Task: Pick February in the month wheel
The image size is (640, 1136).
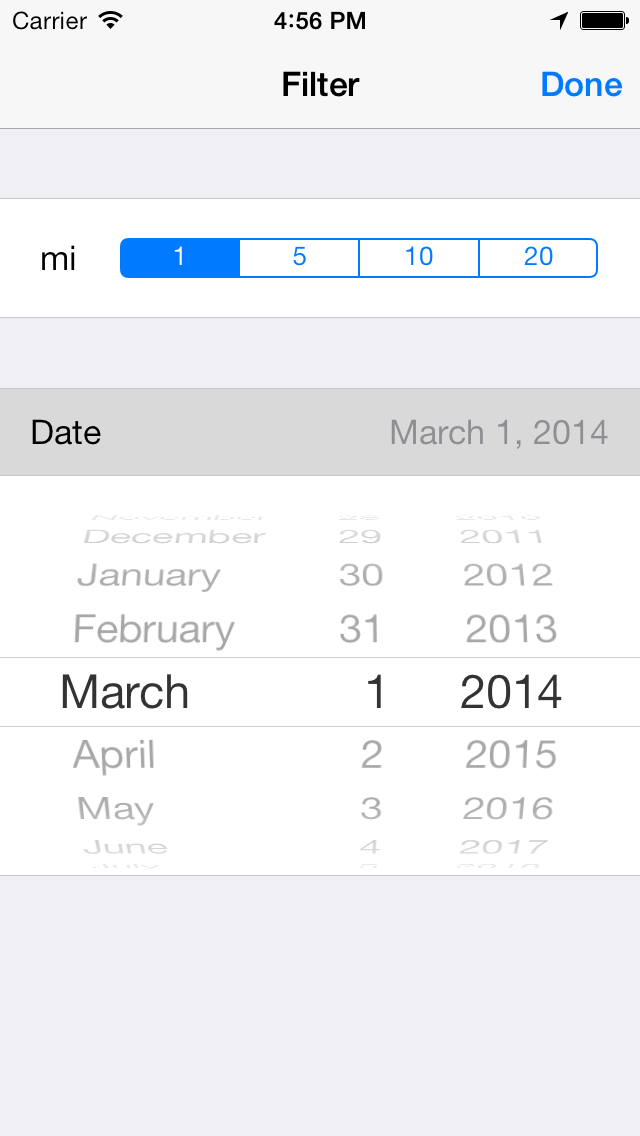Action: pos(153,629)
